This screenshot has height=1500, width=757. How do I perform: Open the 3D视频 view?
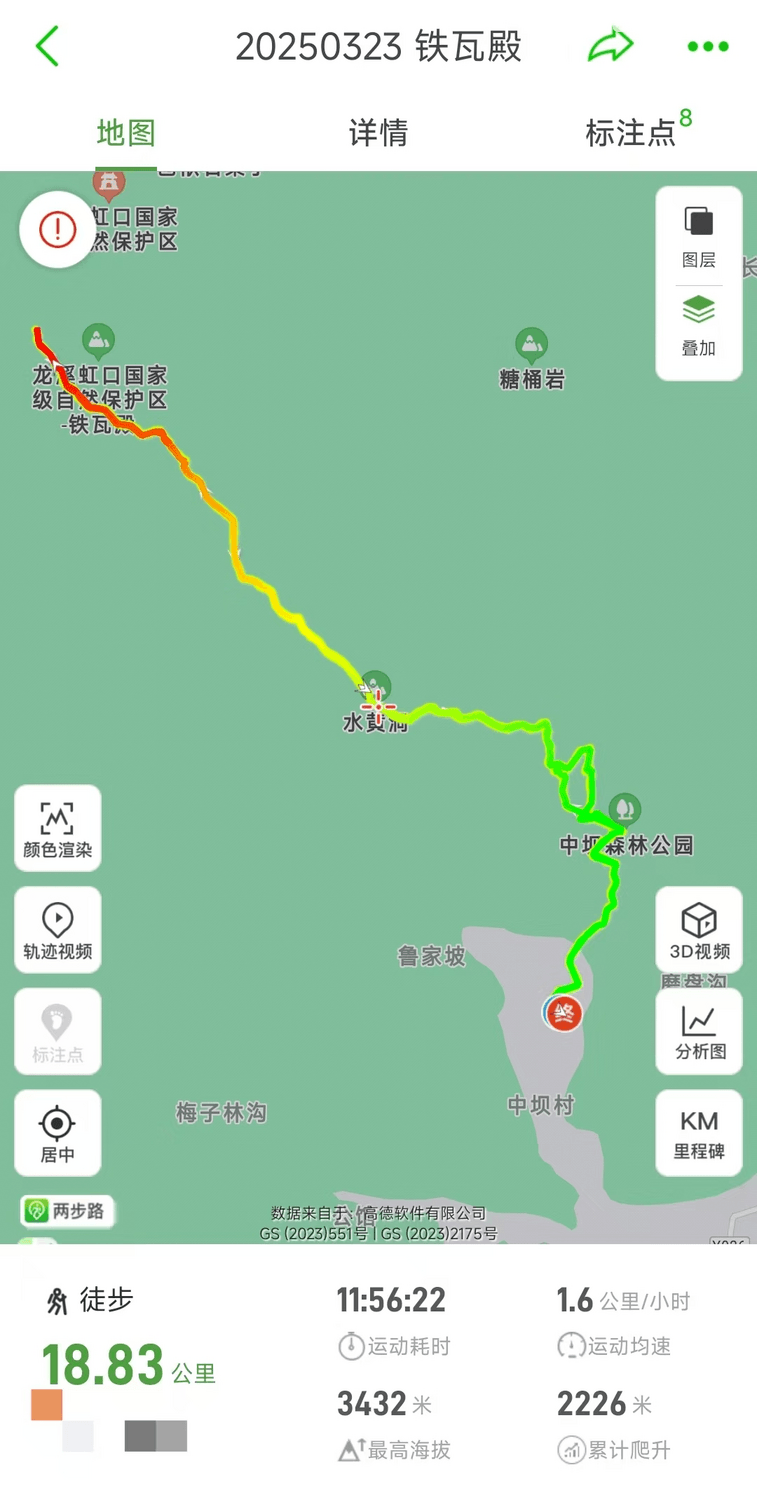[699, 930]
